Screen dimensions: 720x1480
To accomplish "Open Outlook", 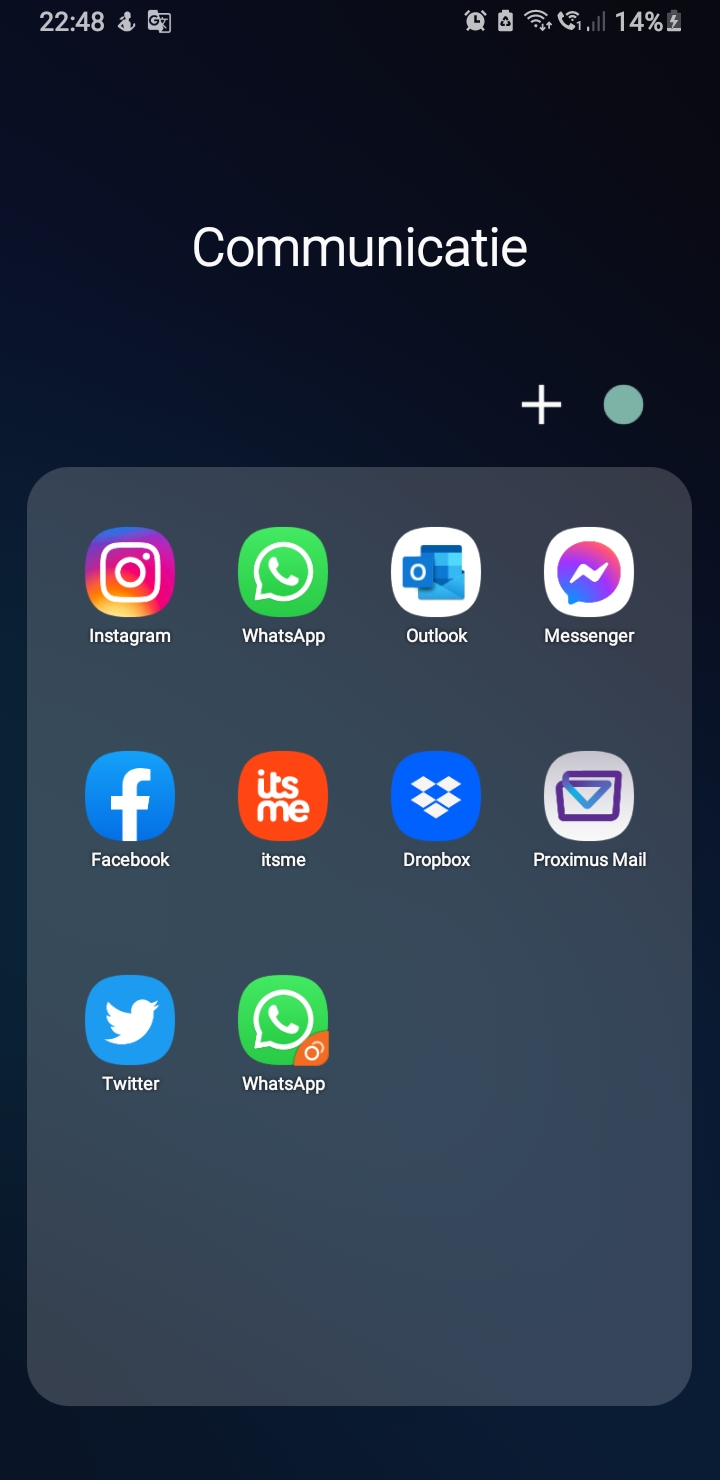I will (436, 572).
